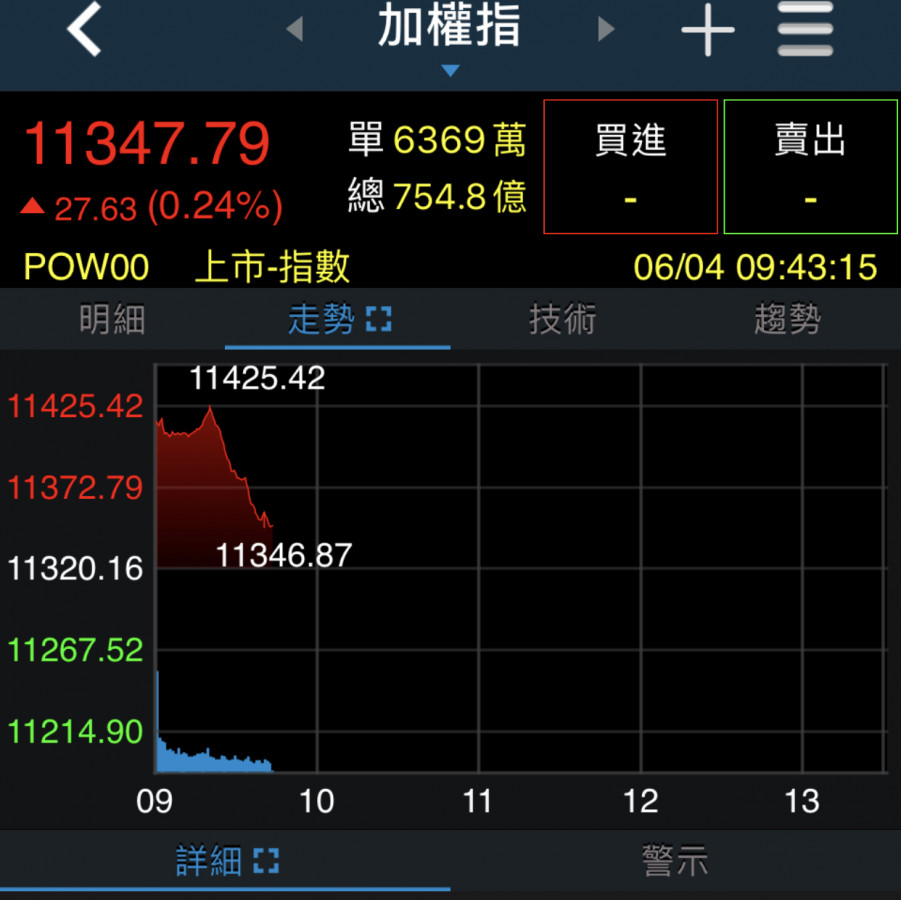Select the 走勢 trend chart tab

click(338, 320)
